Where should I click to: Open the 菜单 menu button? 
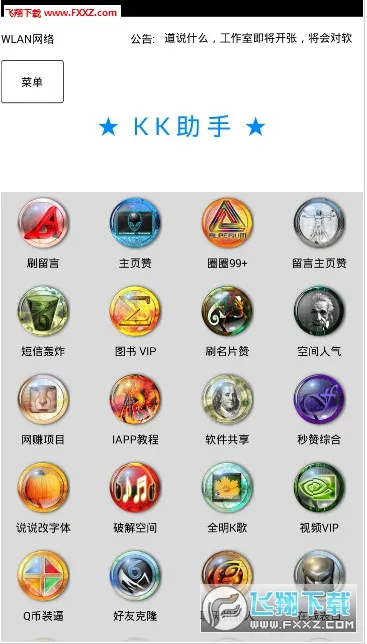pyautogui.click(x=32, y=82)
